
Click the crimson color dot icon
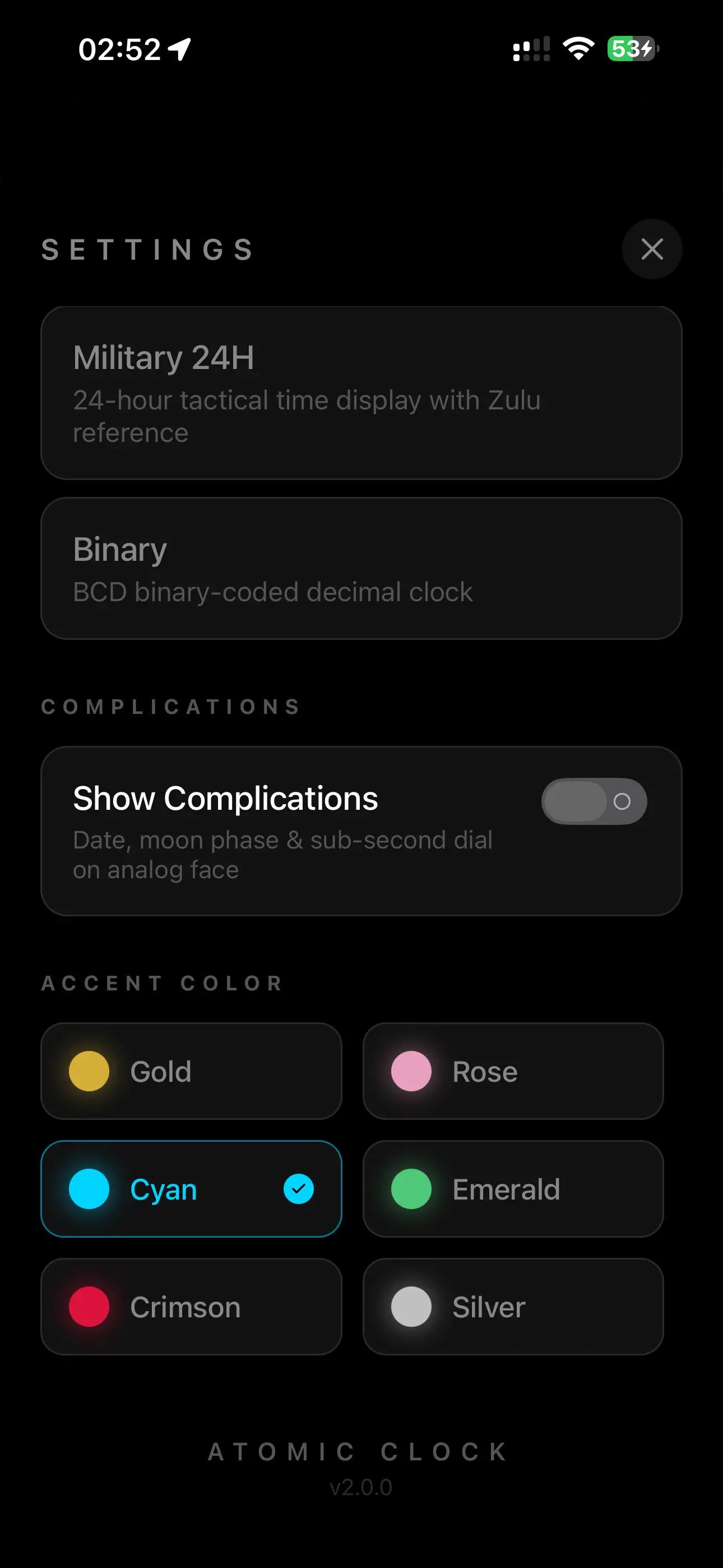click(x=89, y=1306)
